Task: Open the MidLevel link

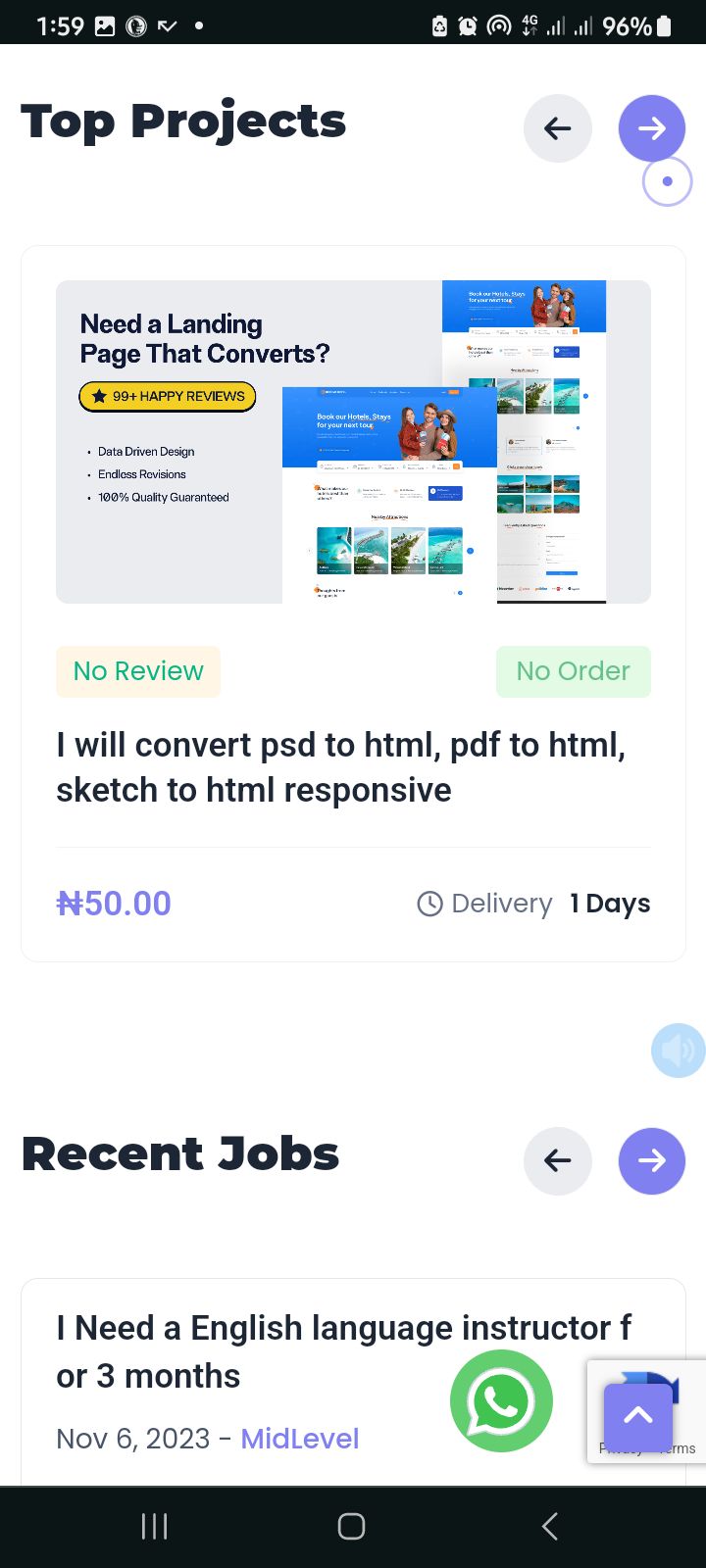Action: pos(299,1438)
